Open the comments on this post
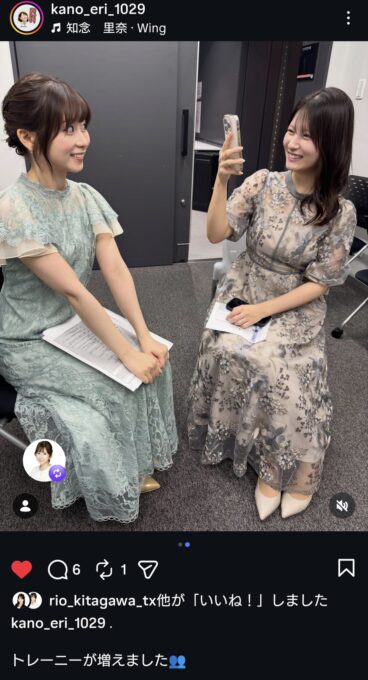 point(58,569)
